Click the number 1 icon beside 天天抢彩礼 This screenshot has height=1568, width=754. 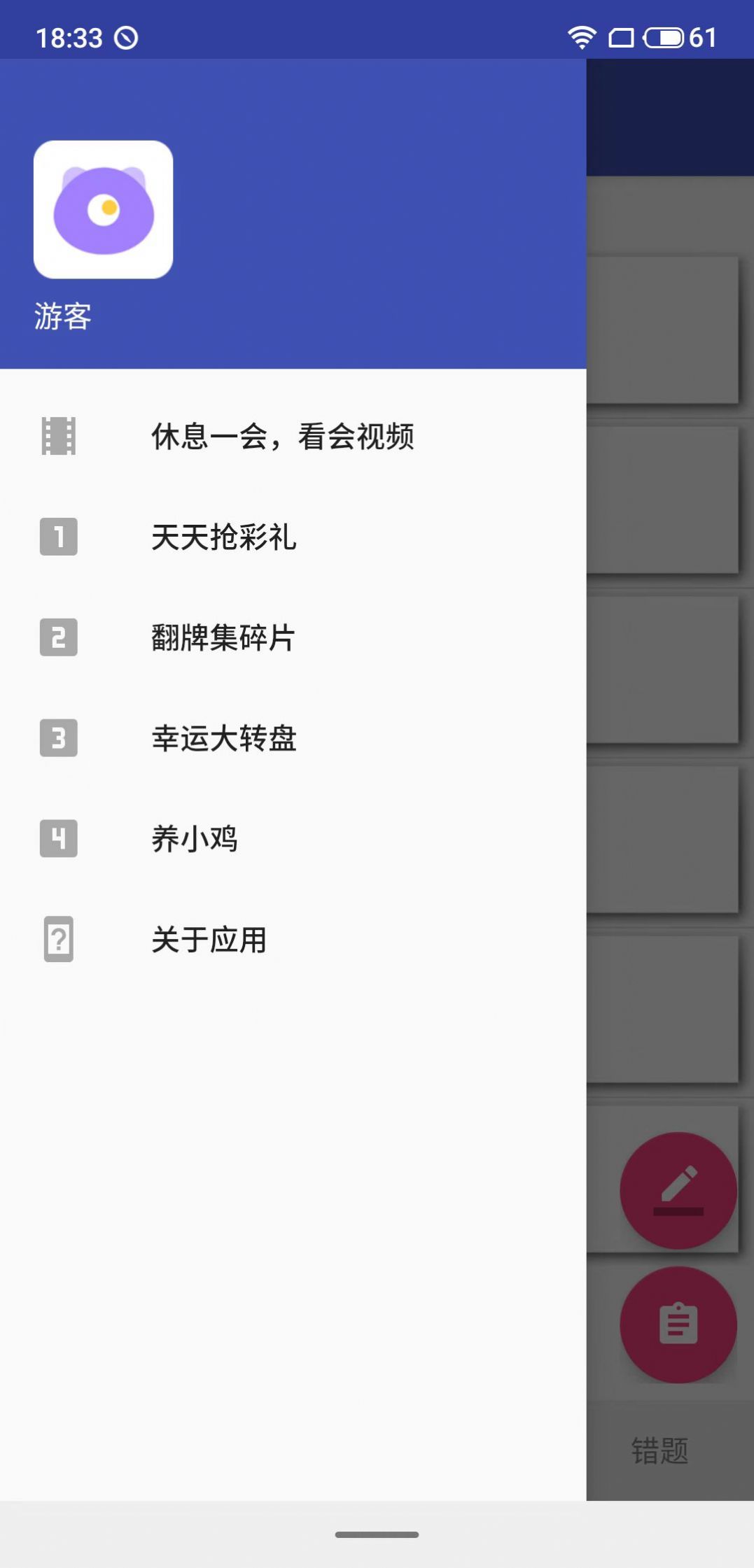(58, 537)
